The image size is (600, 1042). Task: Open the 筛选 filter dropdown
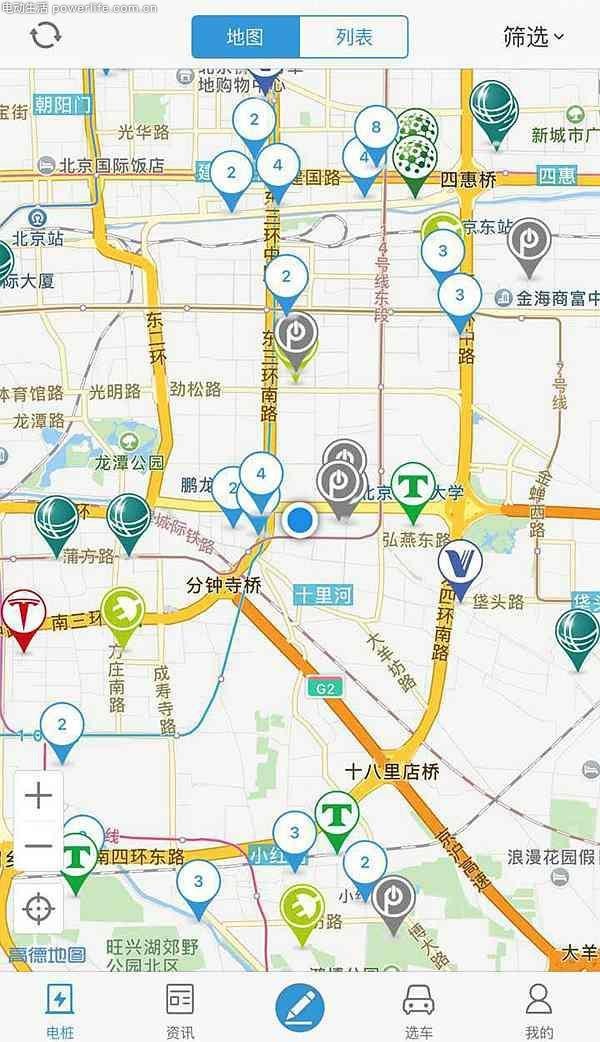pos(534,37)
